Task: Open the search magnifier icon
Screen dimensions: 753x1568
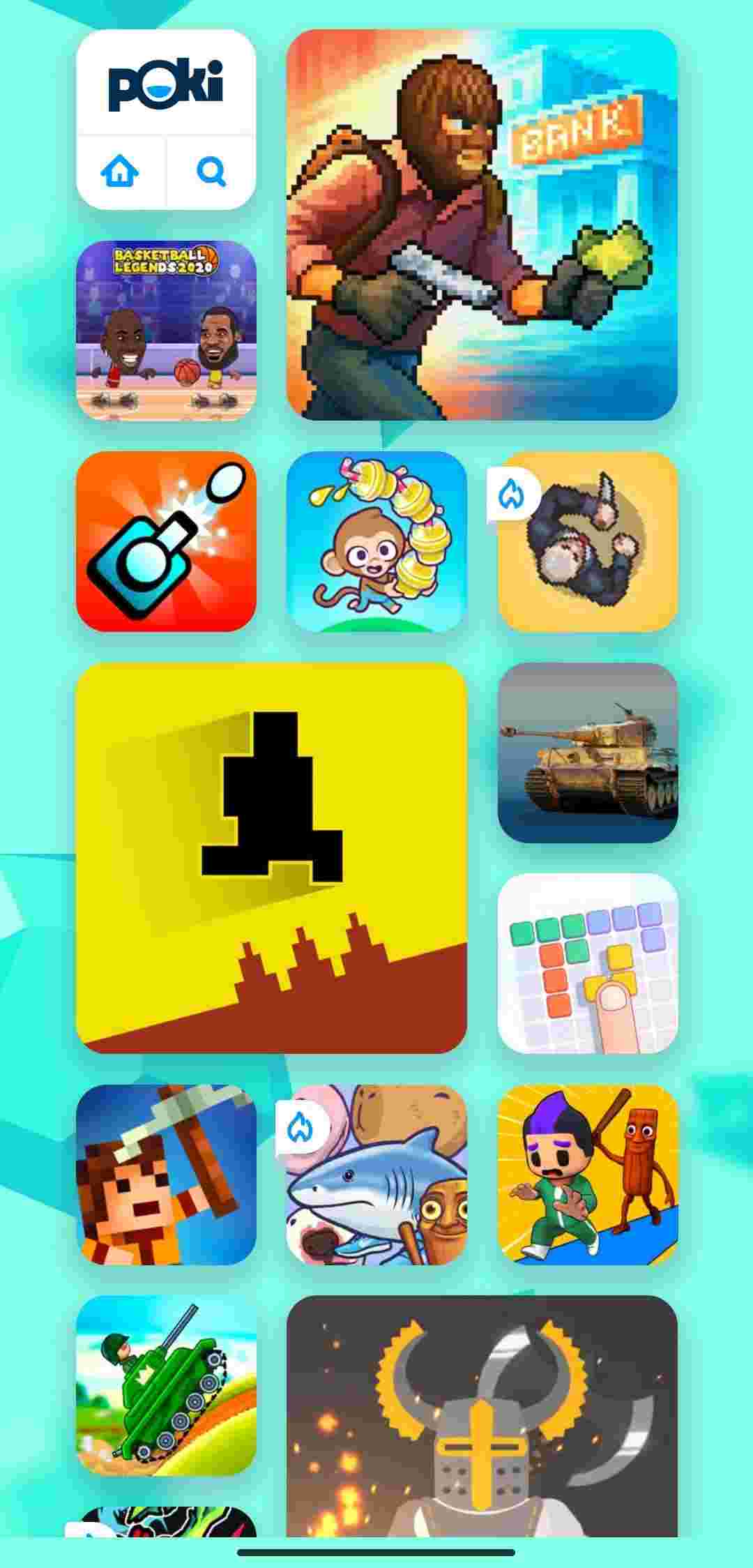Action: coord(211,171)
